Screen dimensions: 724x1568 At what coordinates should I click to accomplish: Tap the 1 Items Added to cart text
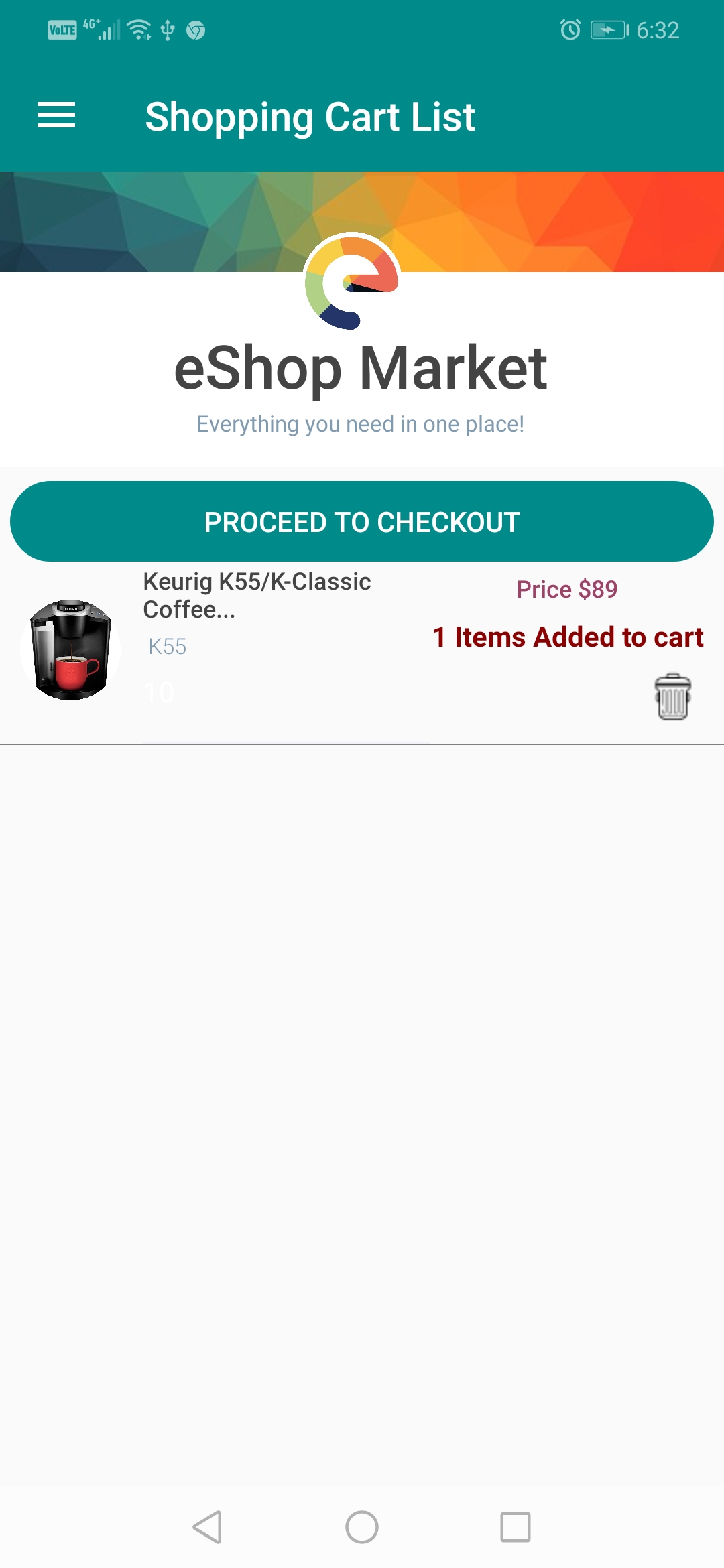568,637
